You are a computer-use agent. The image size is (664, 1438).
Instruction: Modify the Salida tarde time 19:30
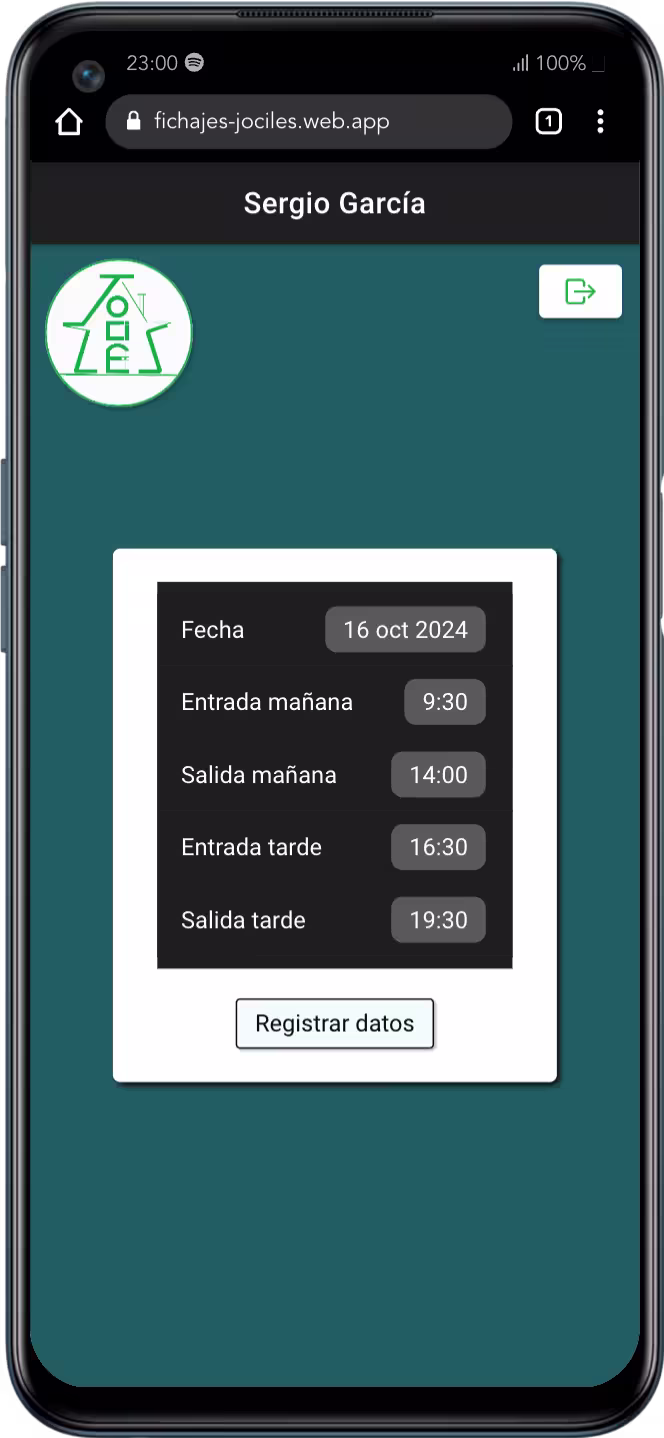(438, 920)
